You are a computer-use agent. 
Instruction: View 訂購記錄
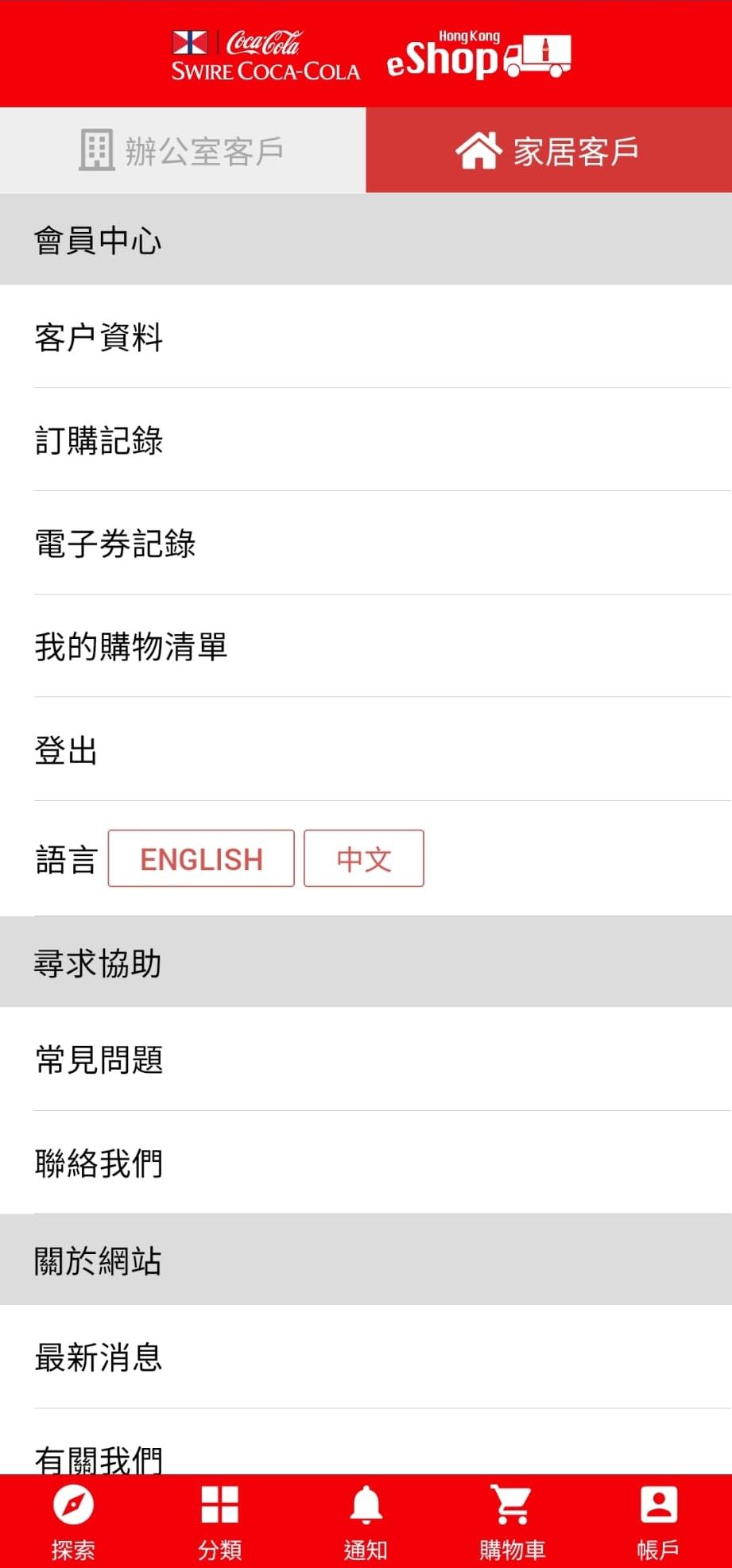tap(366, 440)
